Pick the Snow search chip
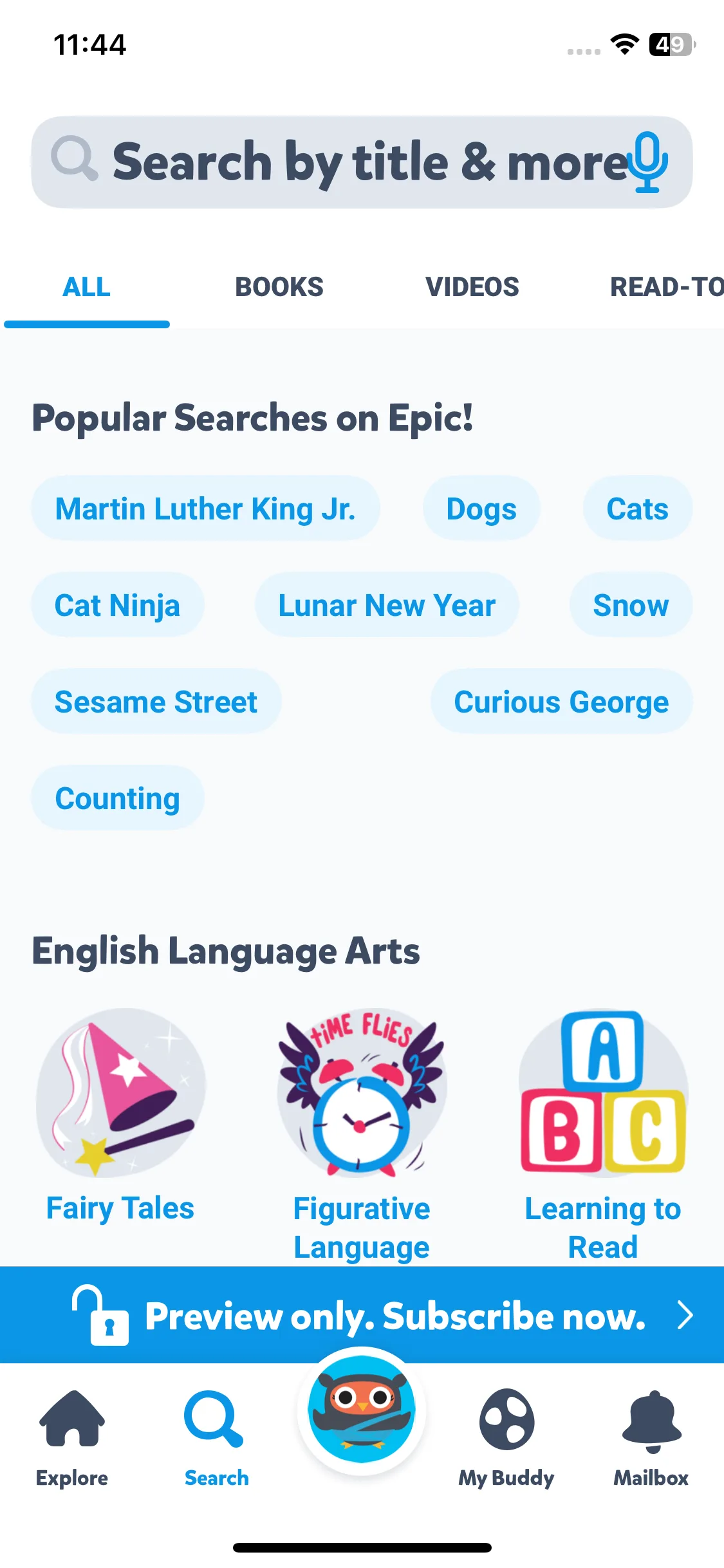The height and width of the screenshot is (1568, 724). tap(631, 605)
